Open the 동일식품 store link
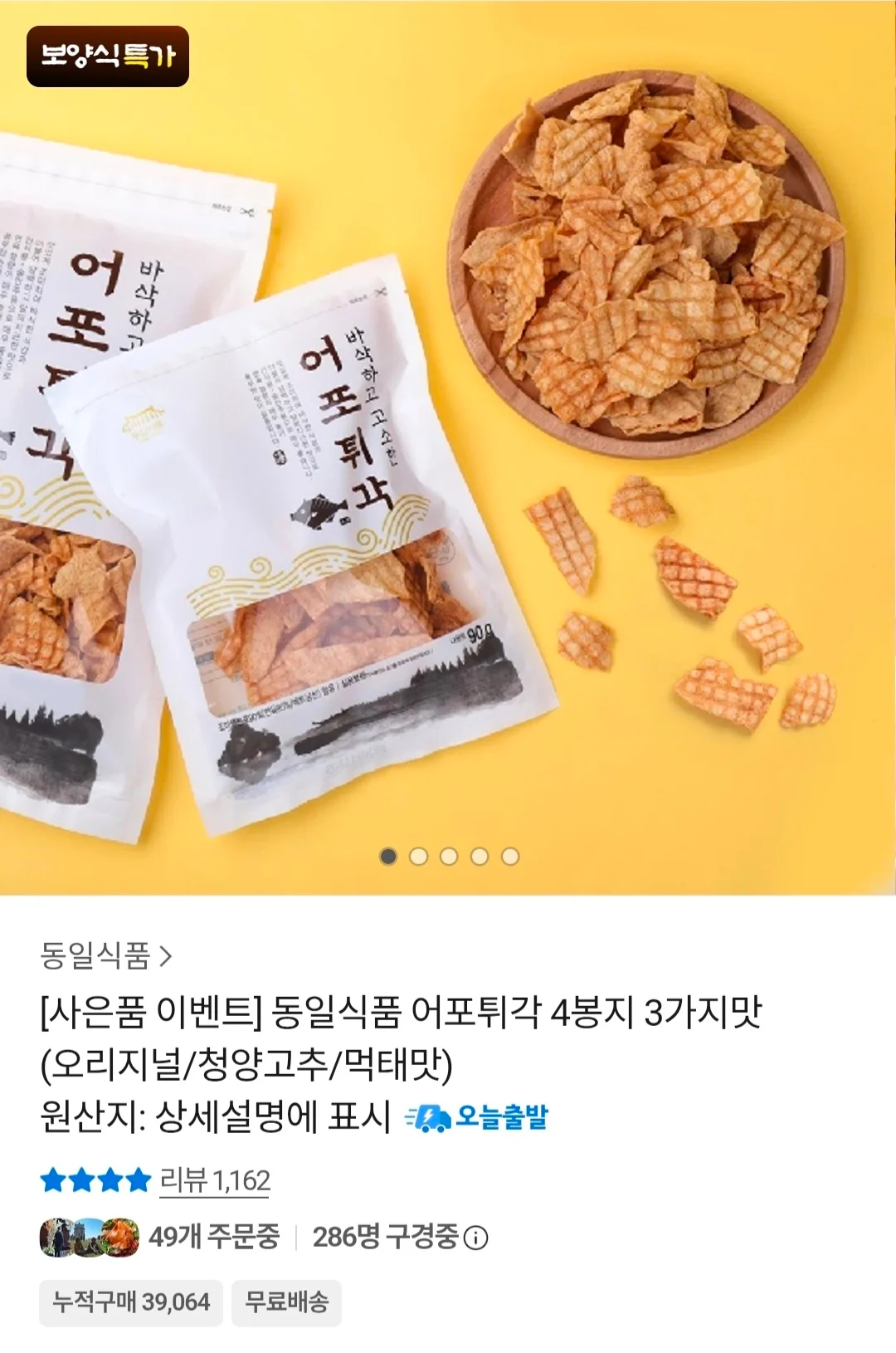Screen dimensions: 896x1353 click(106, 956)
